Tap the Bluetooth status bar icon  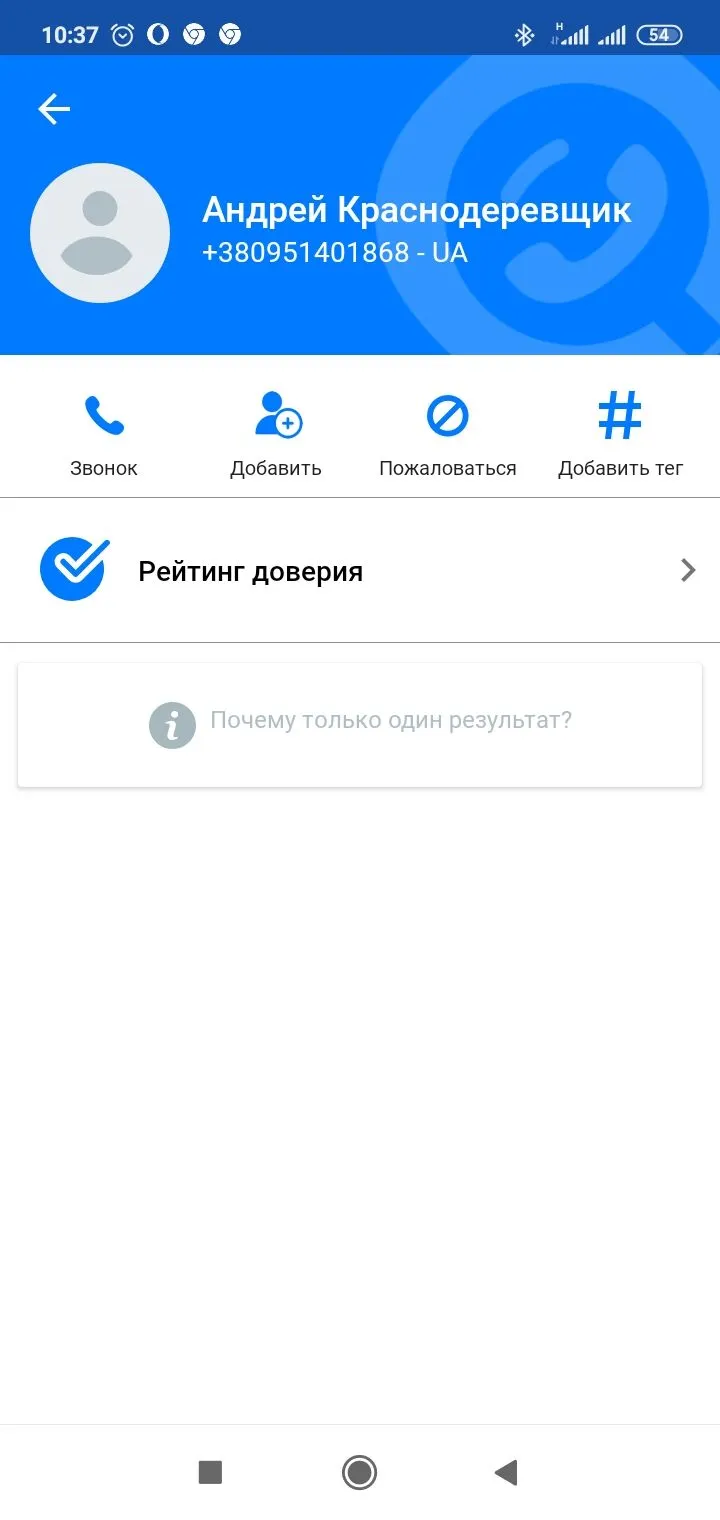click(x=523, y=33)
